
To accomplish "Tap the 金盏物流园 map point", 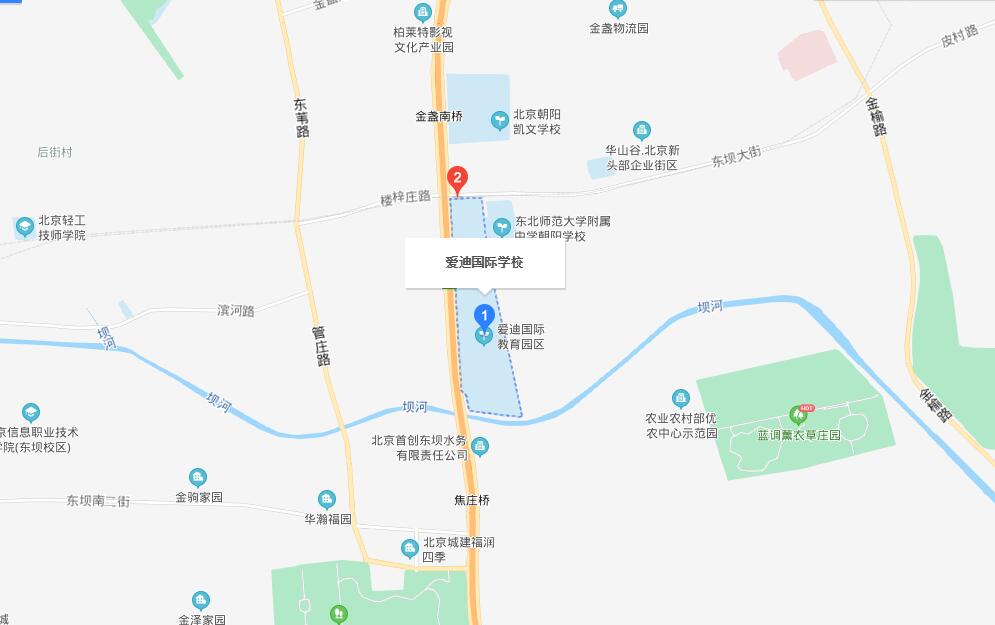I will coord(618,9).
